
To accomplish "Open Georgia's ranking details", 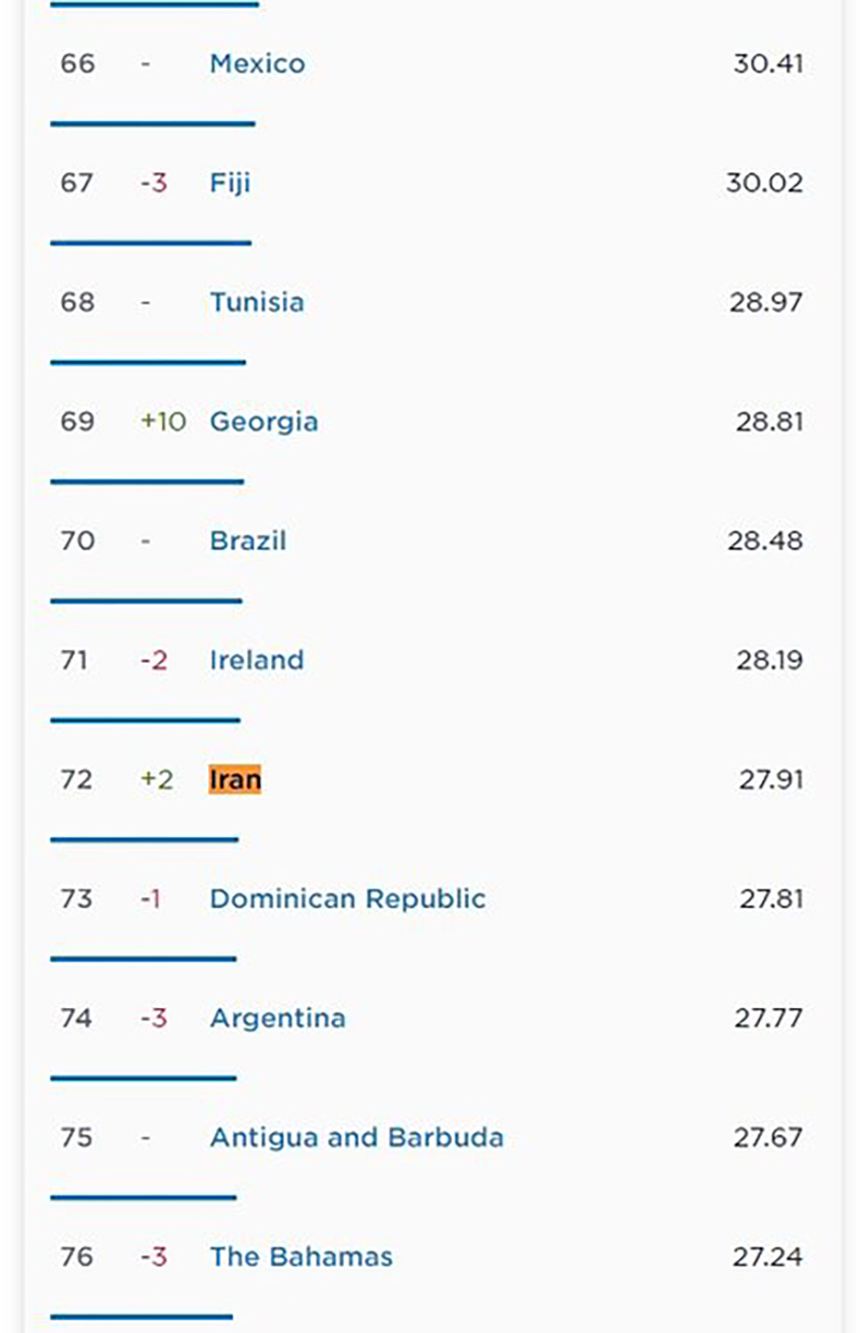I will pyautogui.click(x=263, y=421).
